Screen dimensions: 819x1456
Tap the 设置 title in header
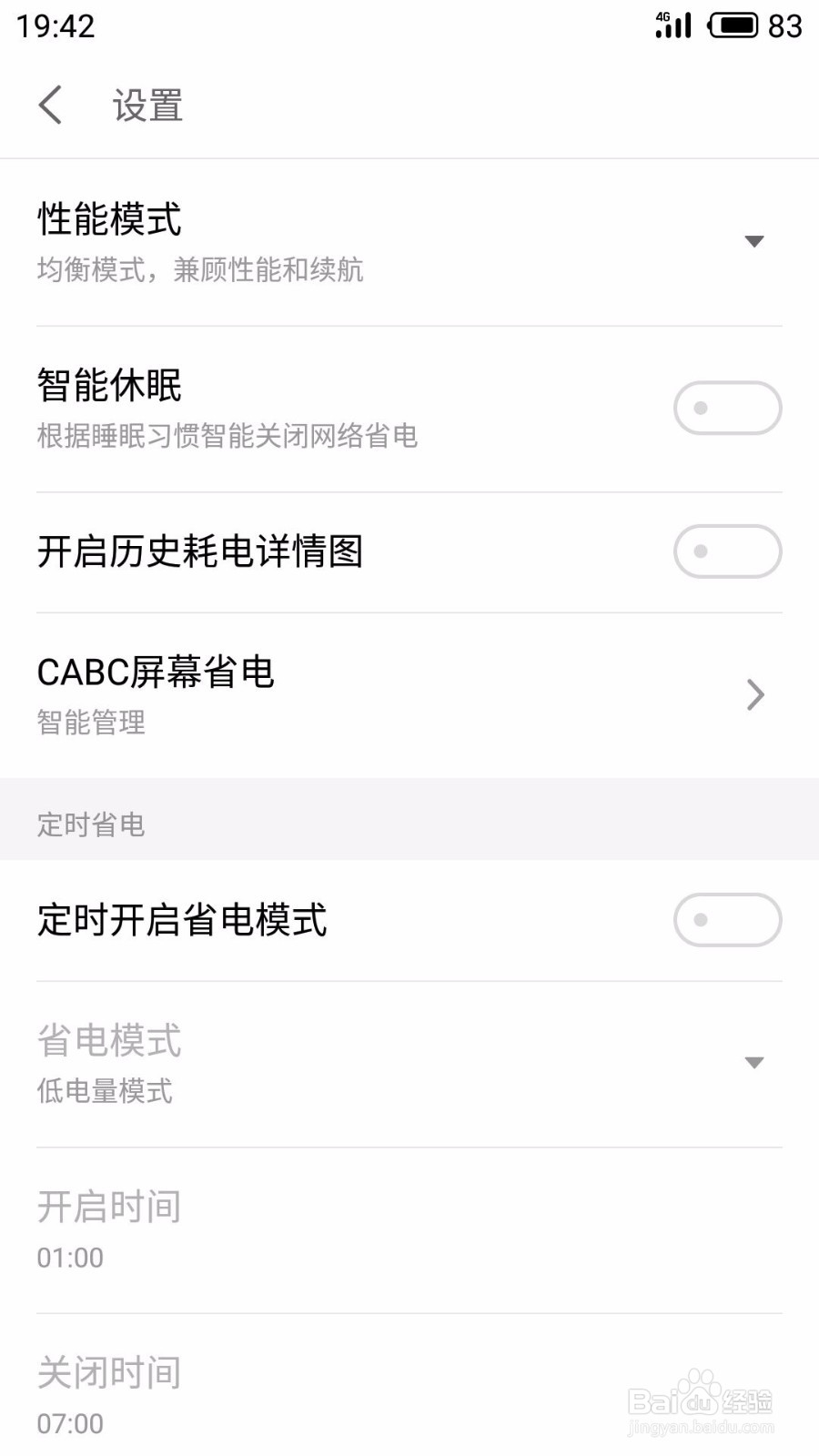pos(148,104)
